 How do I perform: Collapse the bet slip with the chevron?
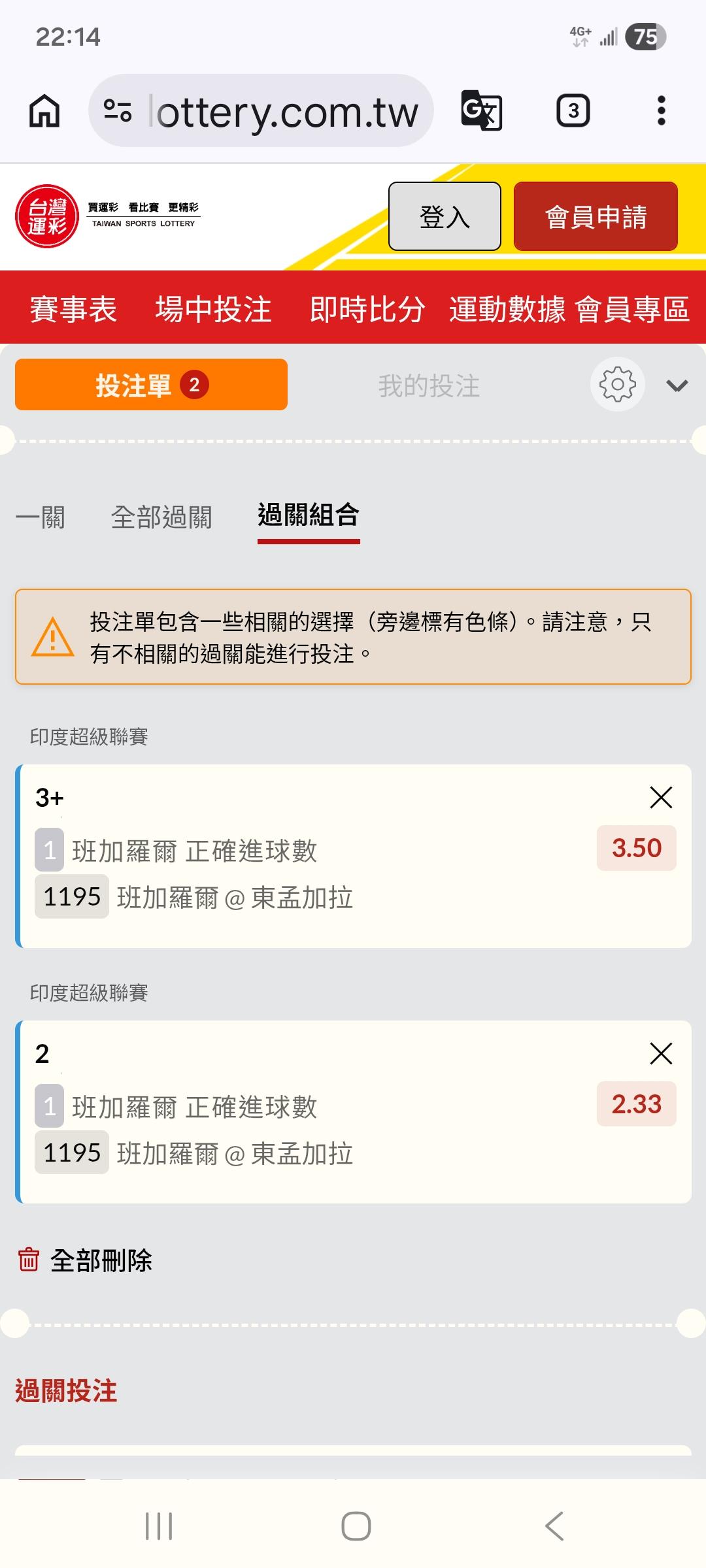tap(677, 385)
